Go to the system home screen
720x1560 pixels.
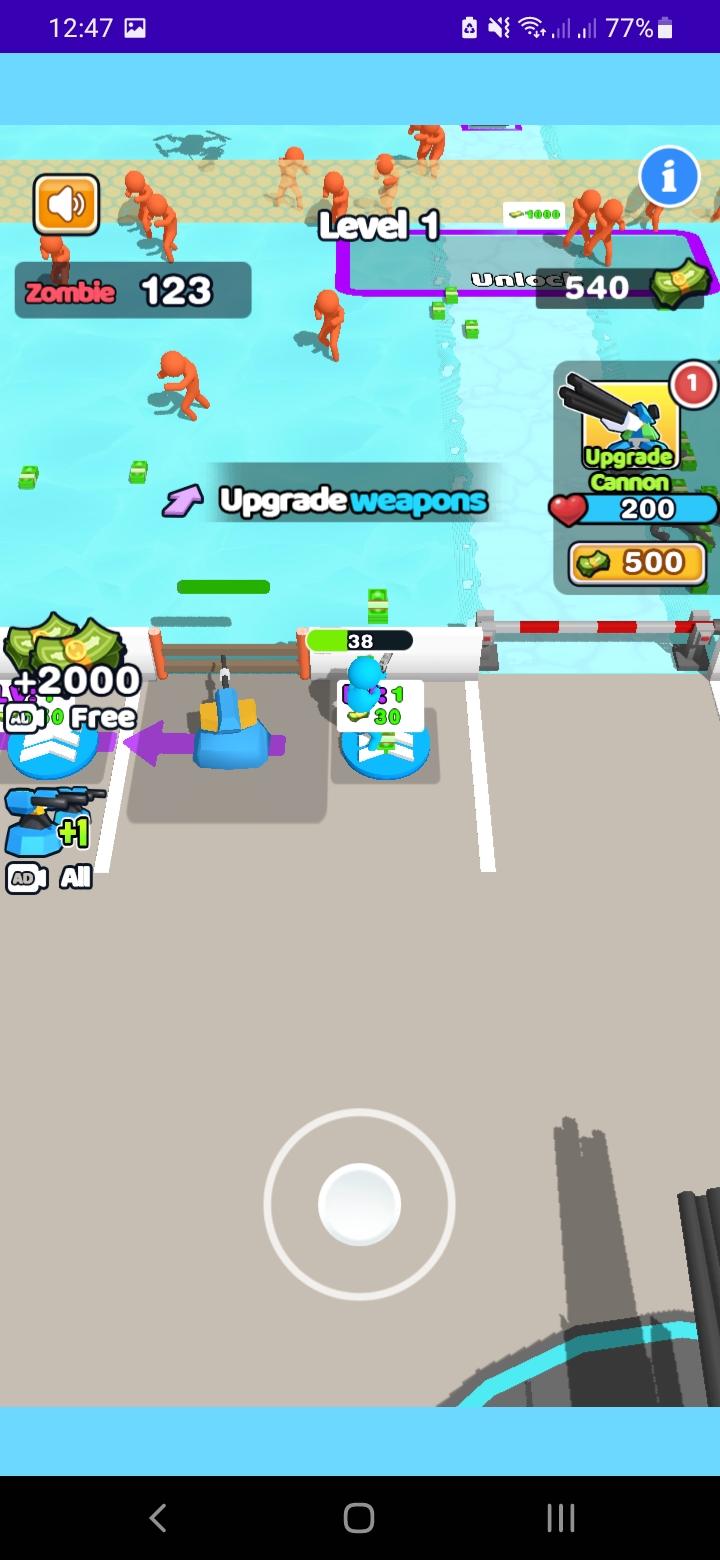click(359, 1518)
